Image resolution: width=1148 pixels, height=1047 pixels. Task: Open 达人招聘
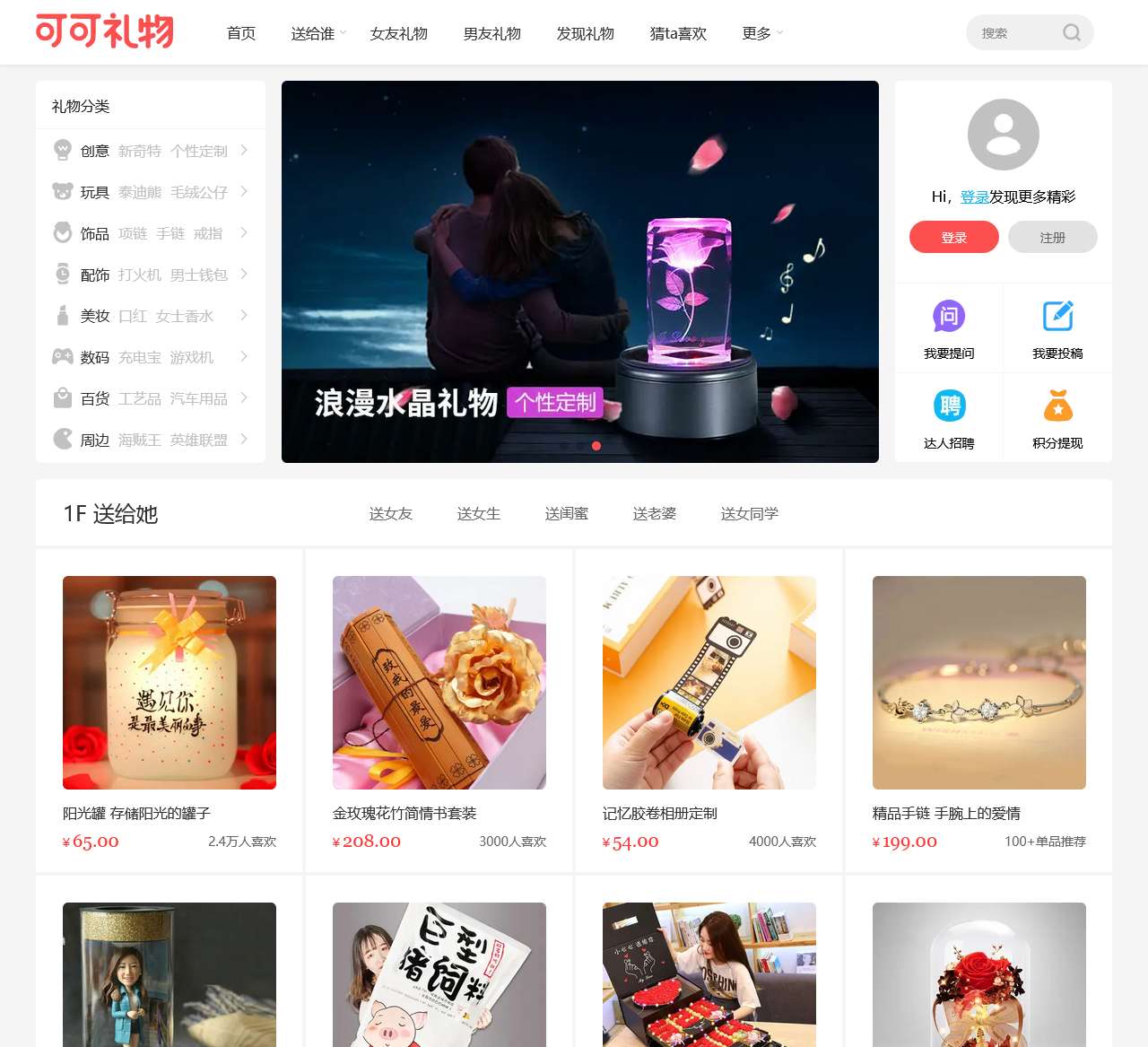pos(949,418)
